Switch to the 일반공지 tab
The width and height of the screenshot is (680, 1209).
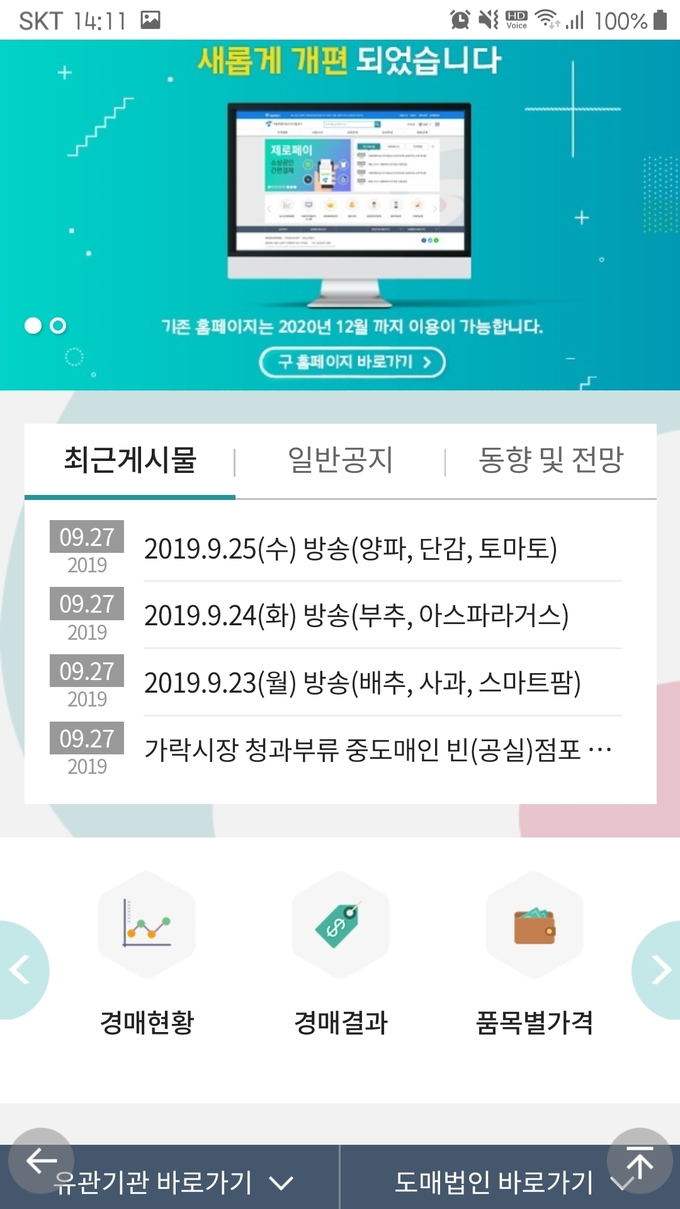[340, 460]
